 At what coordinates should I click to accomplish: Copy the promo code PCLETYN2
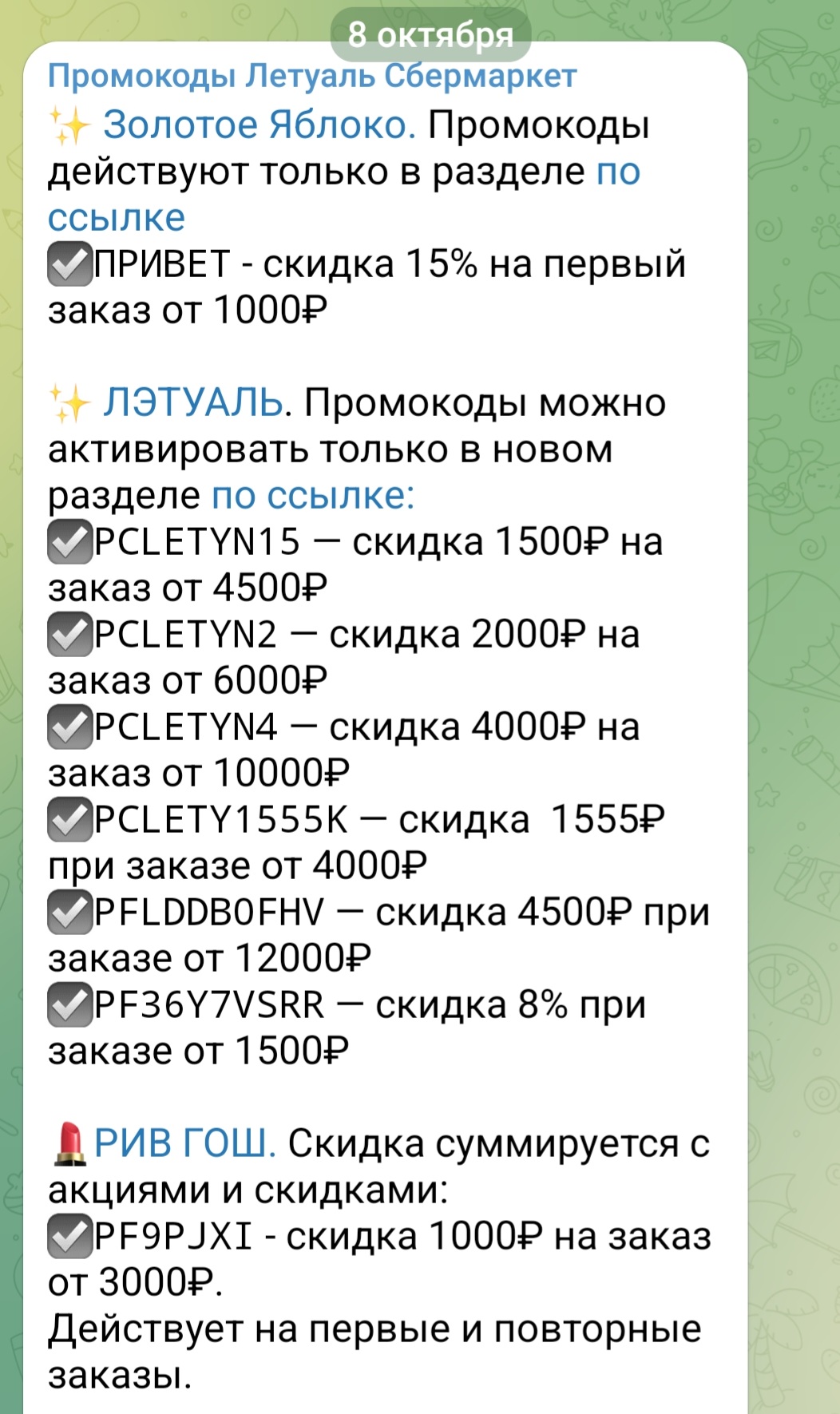[x=186, y=635]
